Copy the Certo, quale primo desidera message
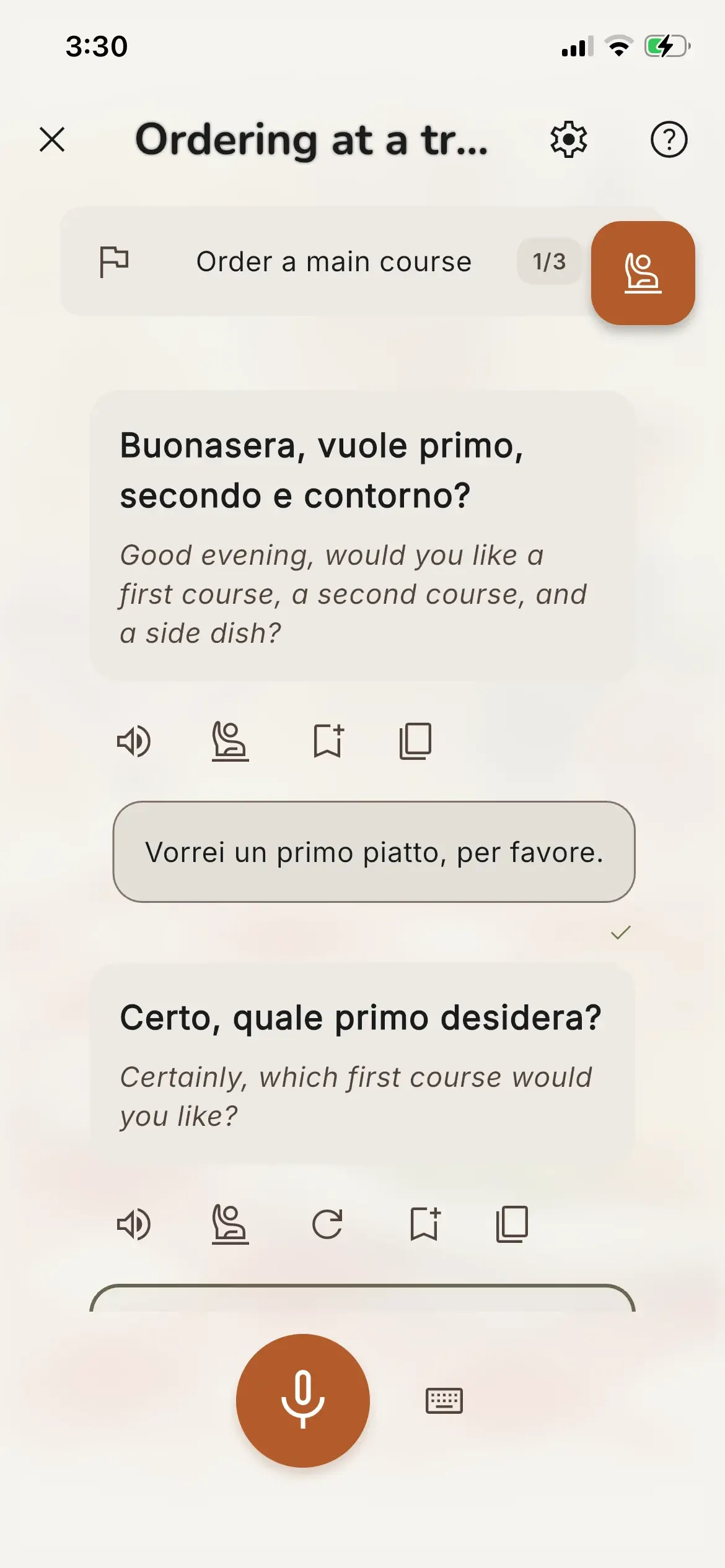Screen dimensions: 725x1568 click(x=512, y=1224)
